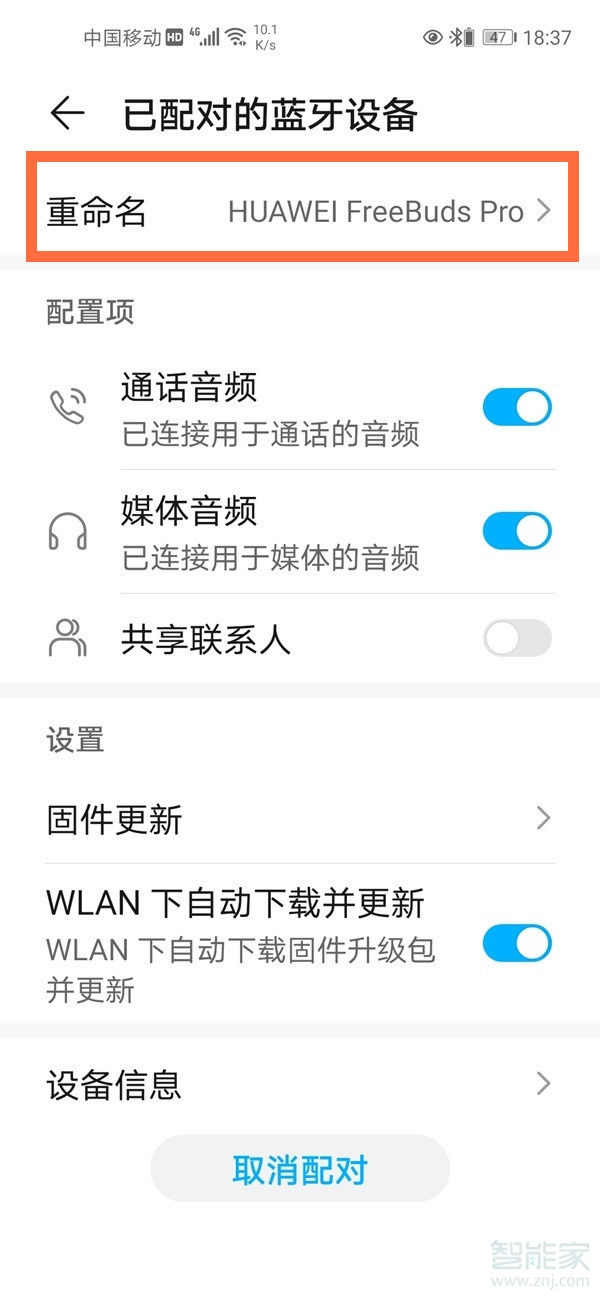600x1300 pixels.
Task: Toggle WLAN 下自动下载并更新 off
Action: [516, 943]
